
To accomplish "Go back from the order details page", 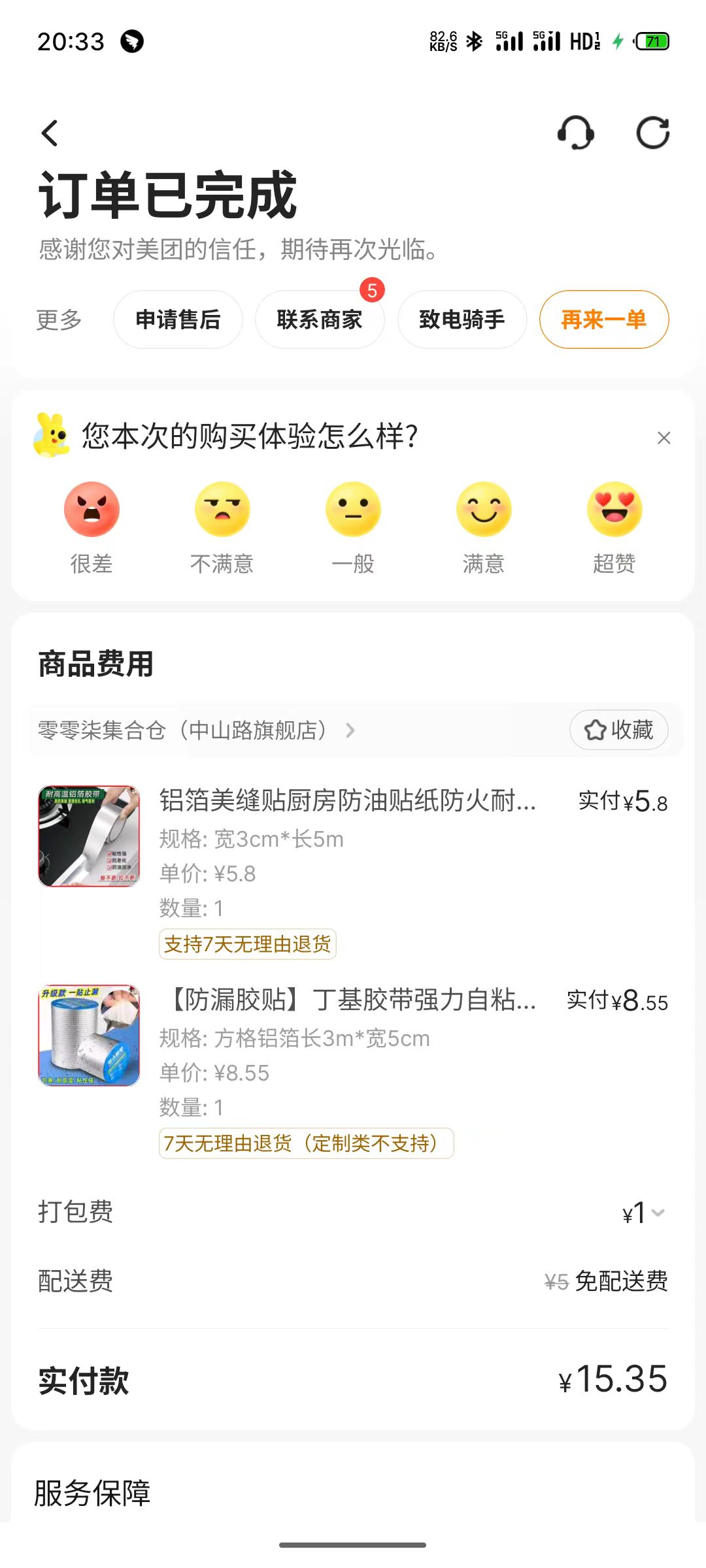I will [50, 133].
